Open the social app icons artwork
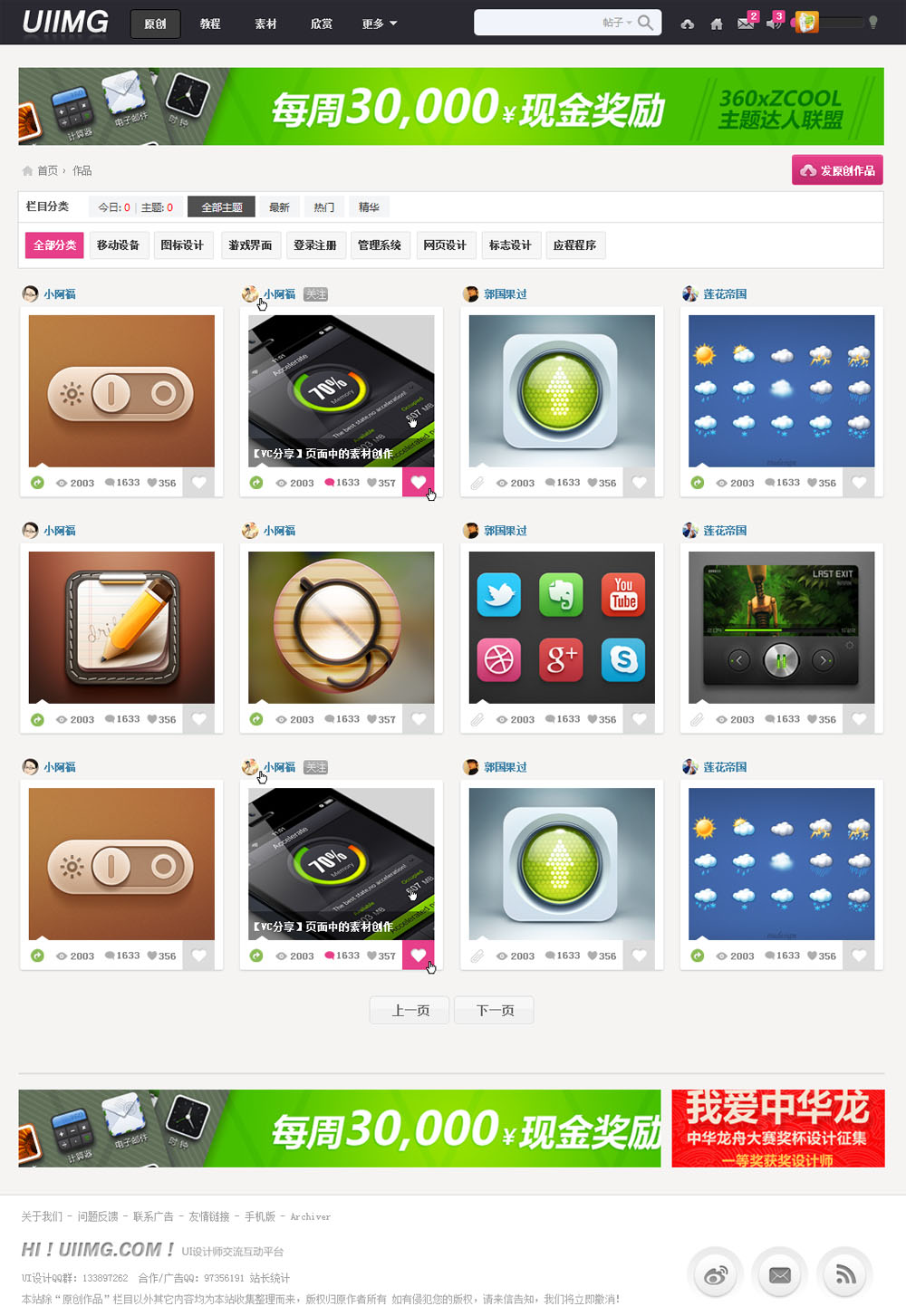This screenshot has height=1316, width=906. (x=562, y=627)
